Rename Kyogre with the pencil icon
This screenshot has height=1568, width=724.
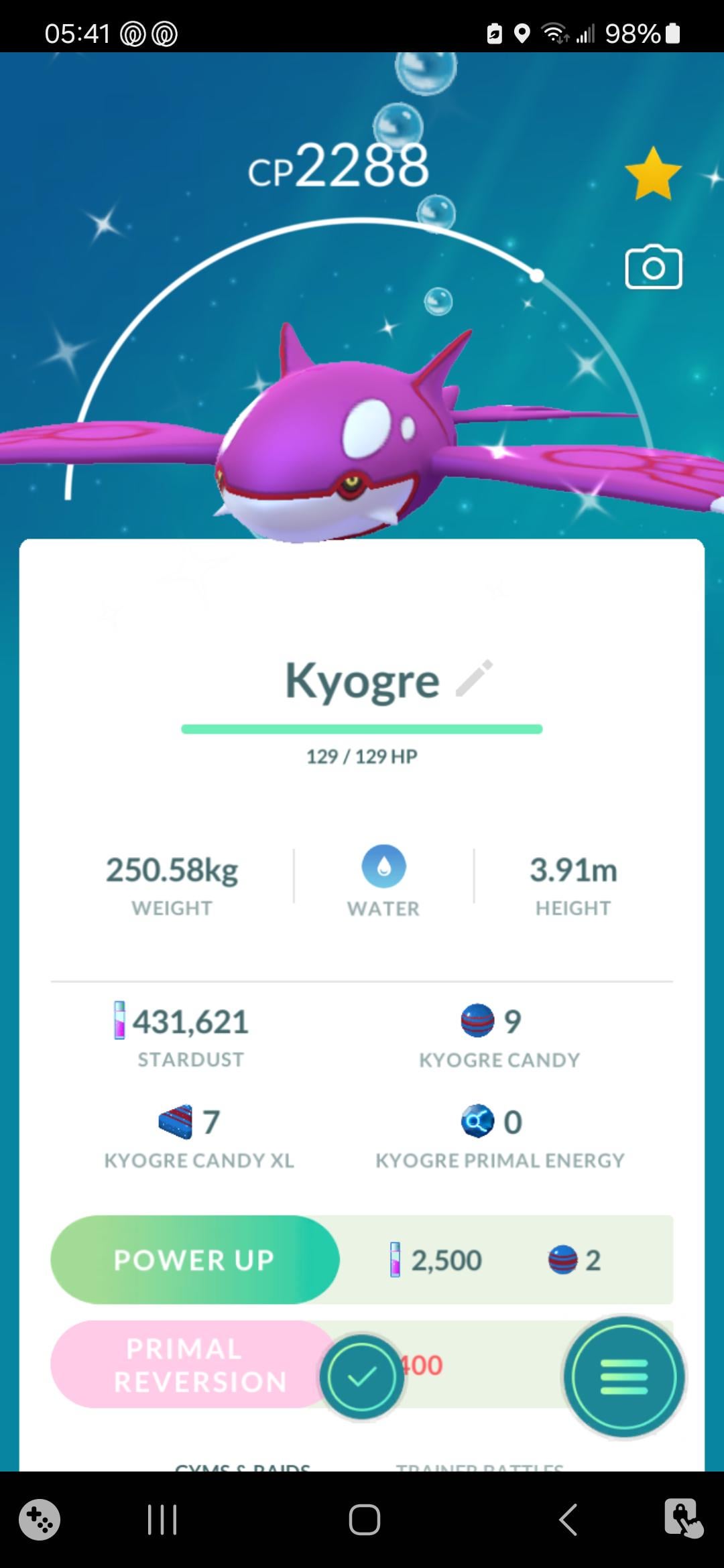[475, 679]
